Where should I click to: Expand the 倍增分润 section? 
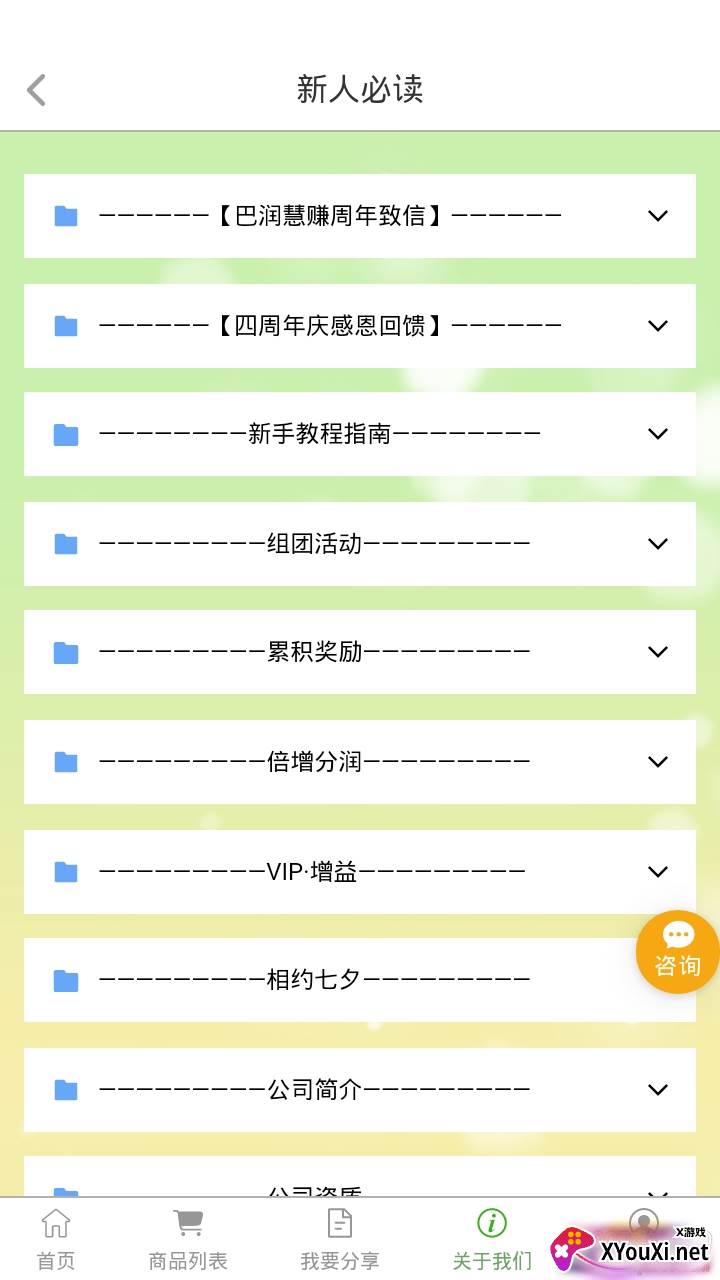tap(657, 762)
